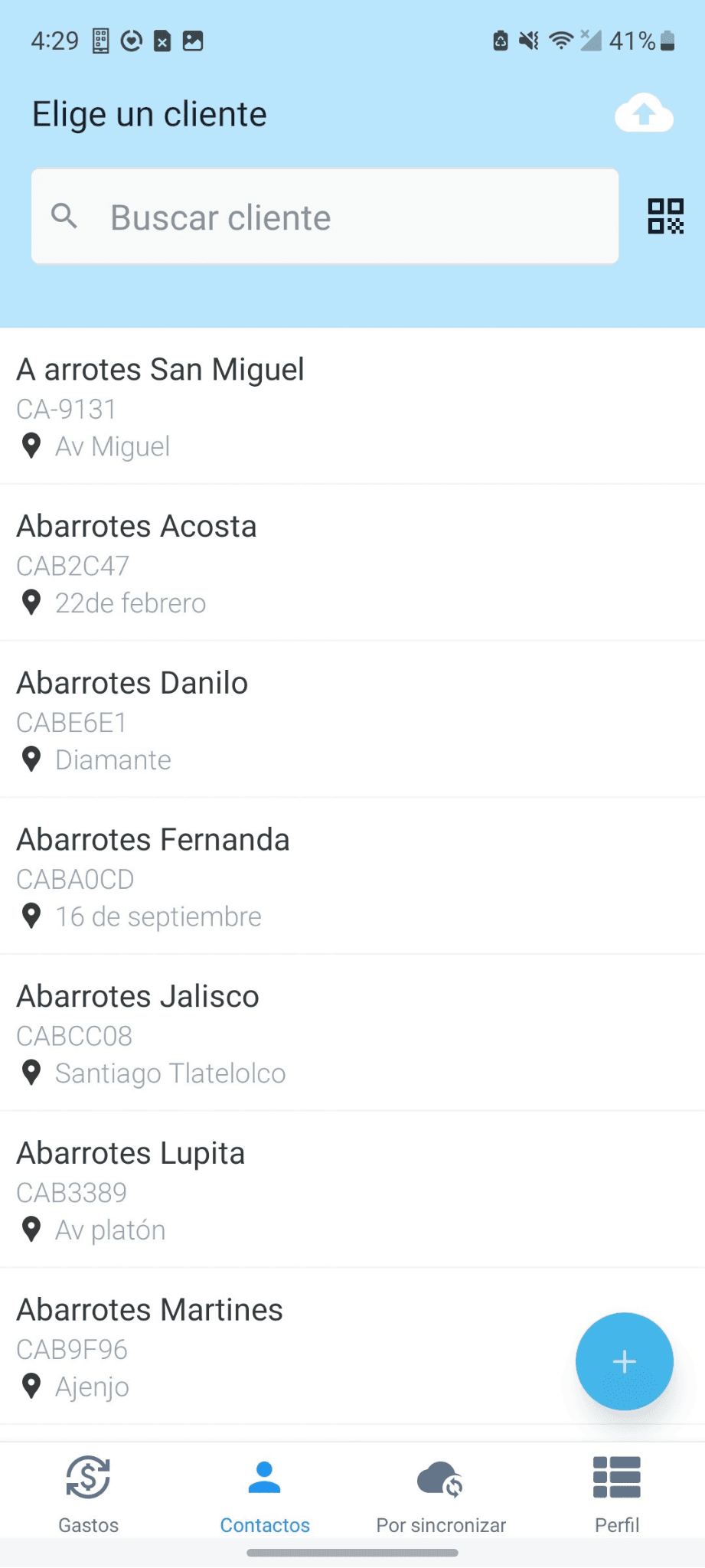Choose Abarrotes Martines
The image size is (705, 1568).
[291, 1347]
